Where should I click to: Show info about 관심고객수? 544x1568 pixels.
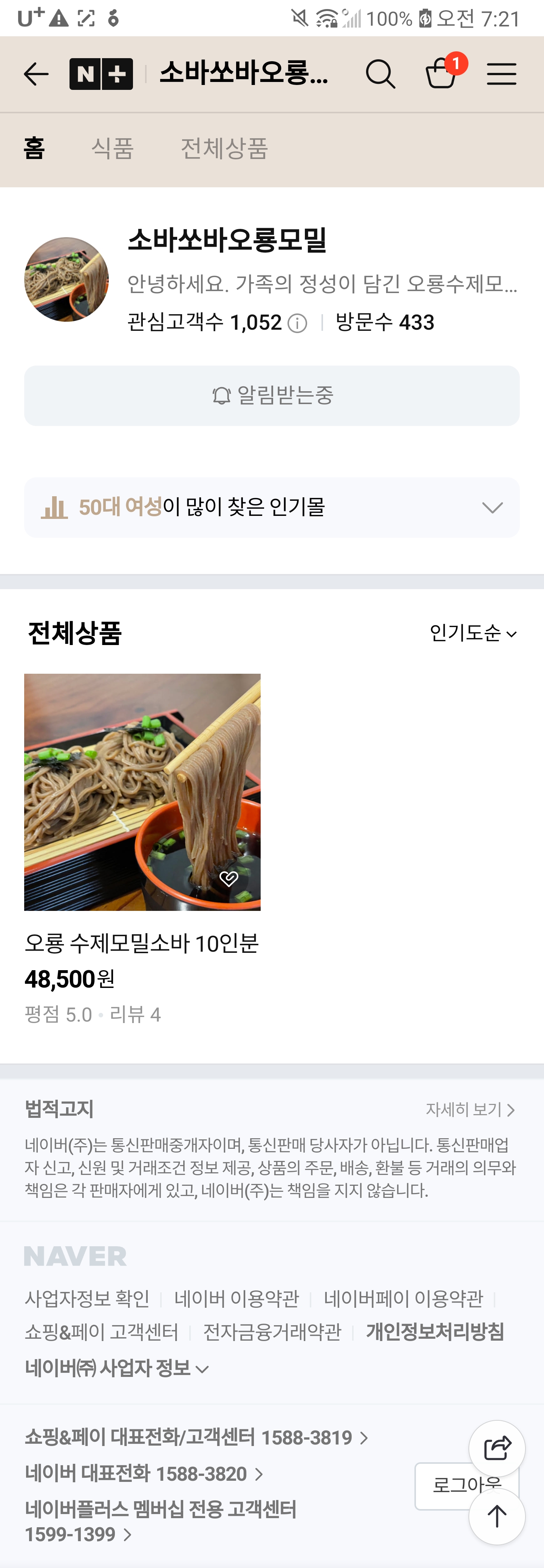tap(297, 323)
